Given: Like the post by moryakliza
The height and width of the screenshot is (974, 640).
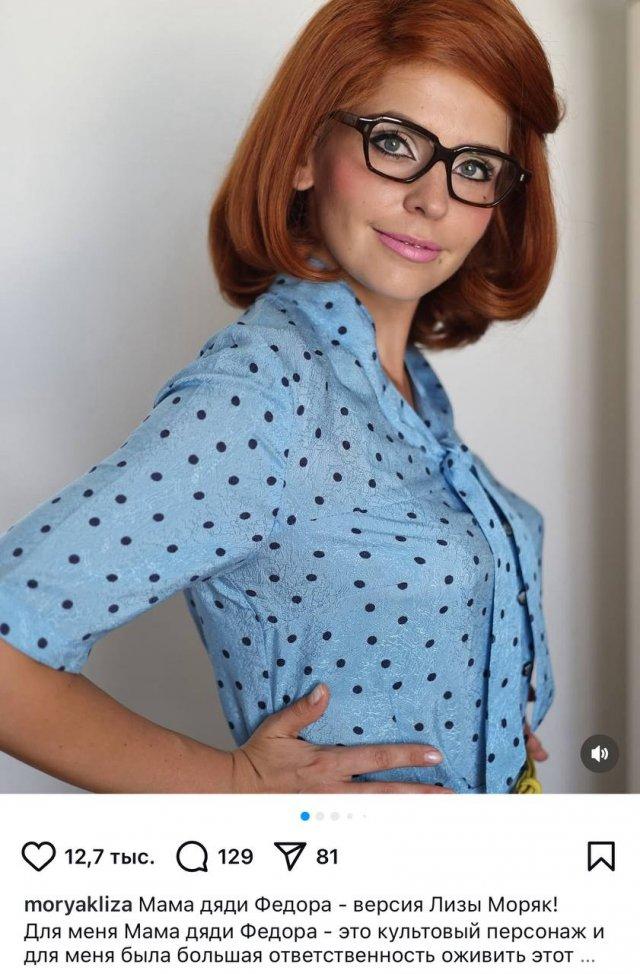Looking at the screenshot, I should coord(39,856).
